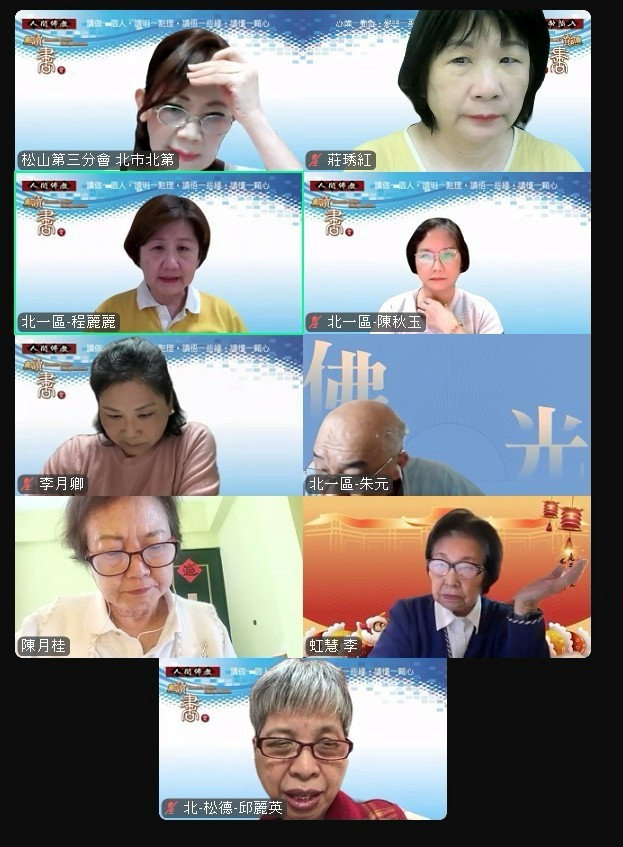Open the 北一區-朱元 participant video
This screenshot has height=847, width=623.
(447, 415)
